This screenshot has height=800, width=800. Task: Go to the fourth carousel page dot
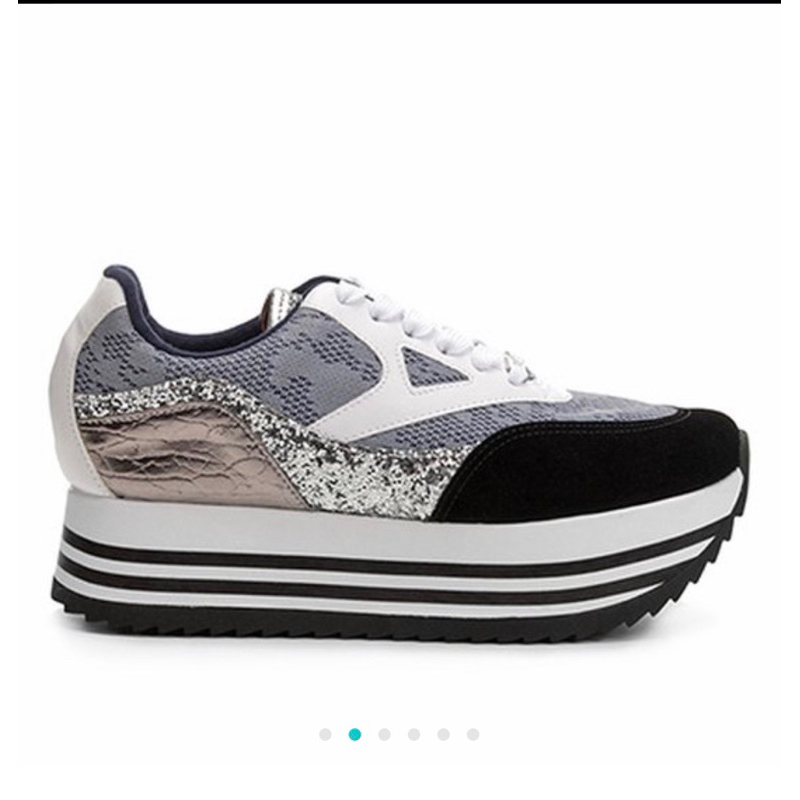[414, 734]
